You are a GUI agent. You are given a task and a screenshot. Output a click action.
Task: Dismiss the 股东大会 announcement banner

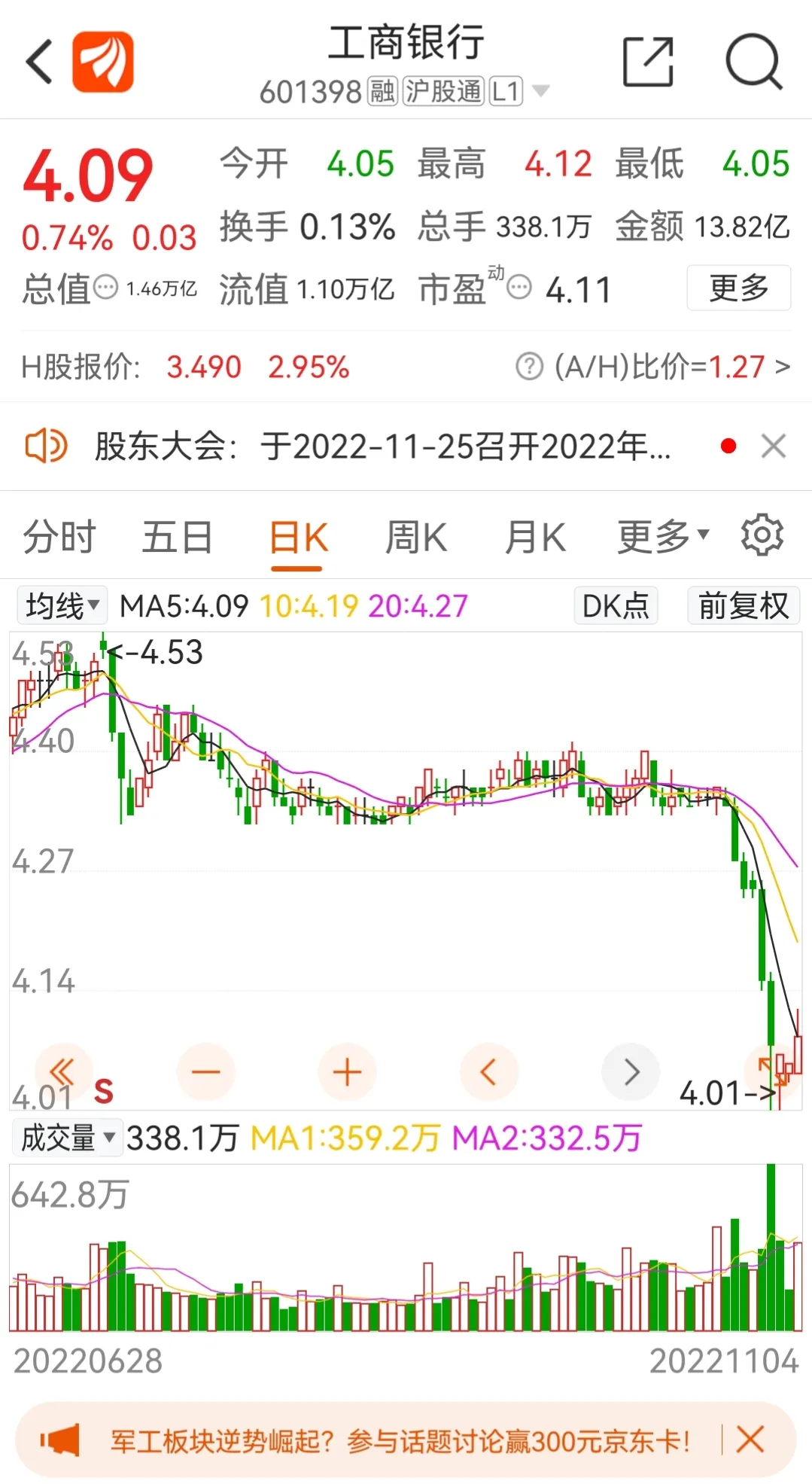coord(774,446)
